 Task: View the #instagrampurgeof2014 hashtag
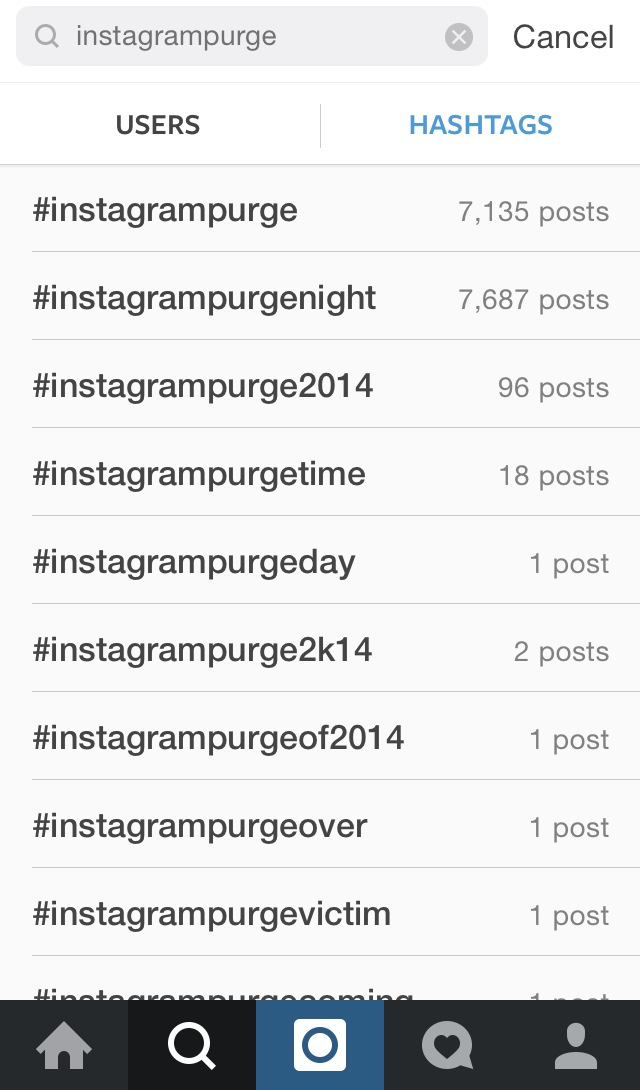[x=320, y=739]
